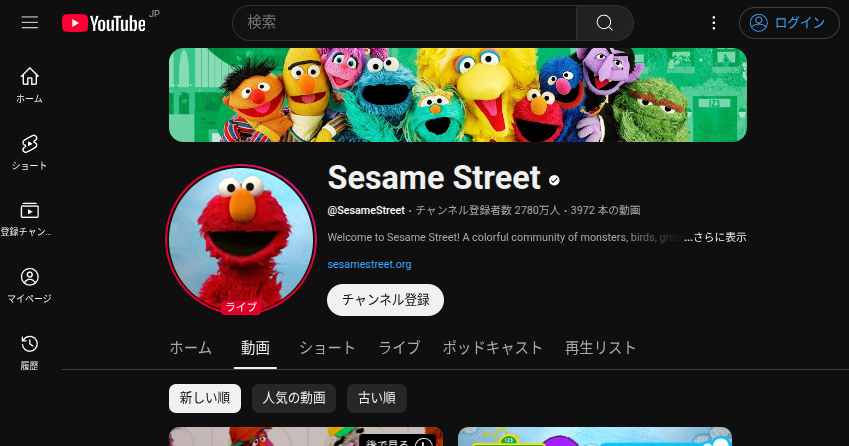Select the 人気の動画 sort chip
This screenshot has width=849, height=446.
pos(294,398)
